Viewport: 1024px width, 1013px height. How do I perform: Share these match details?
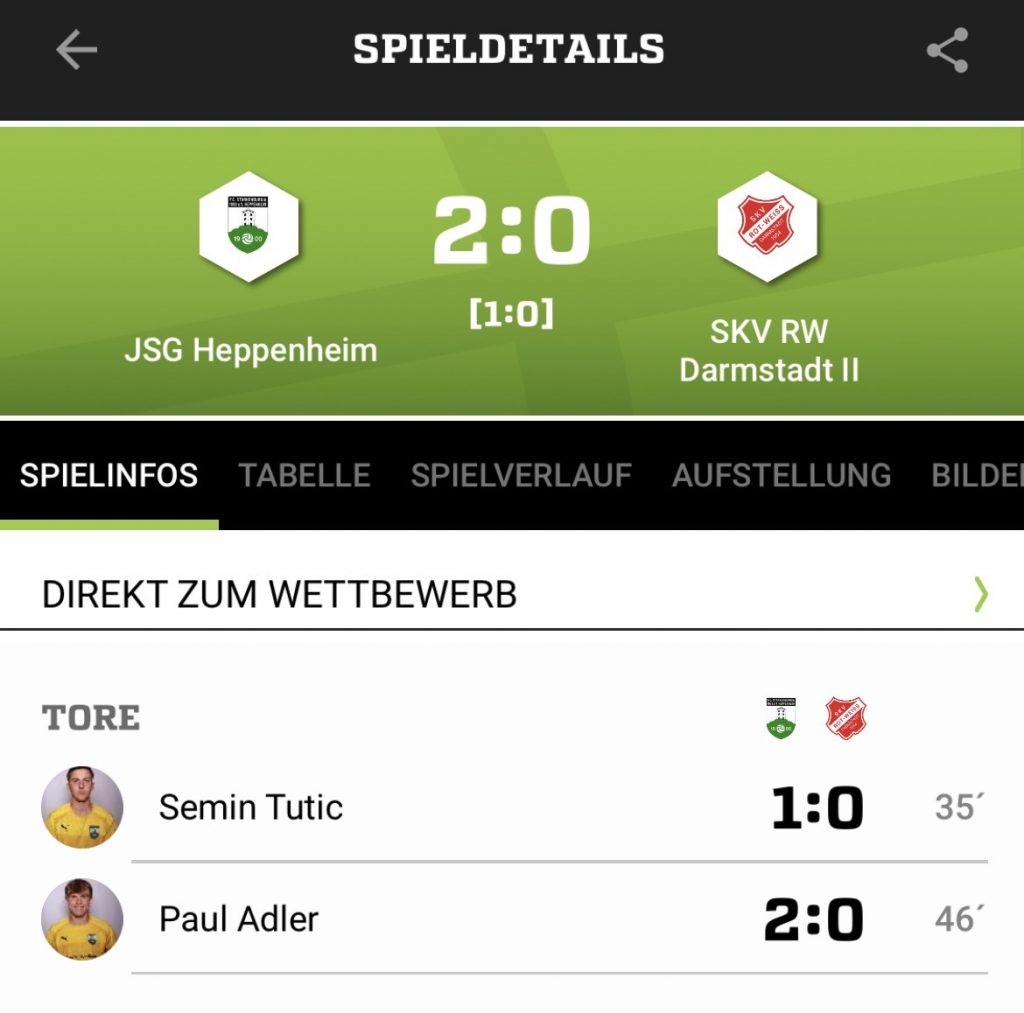pos(946,50)
